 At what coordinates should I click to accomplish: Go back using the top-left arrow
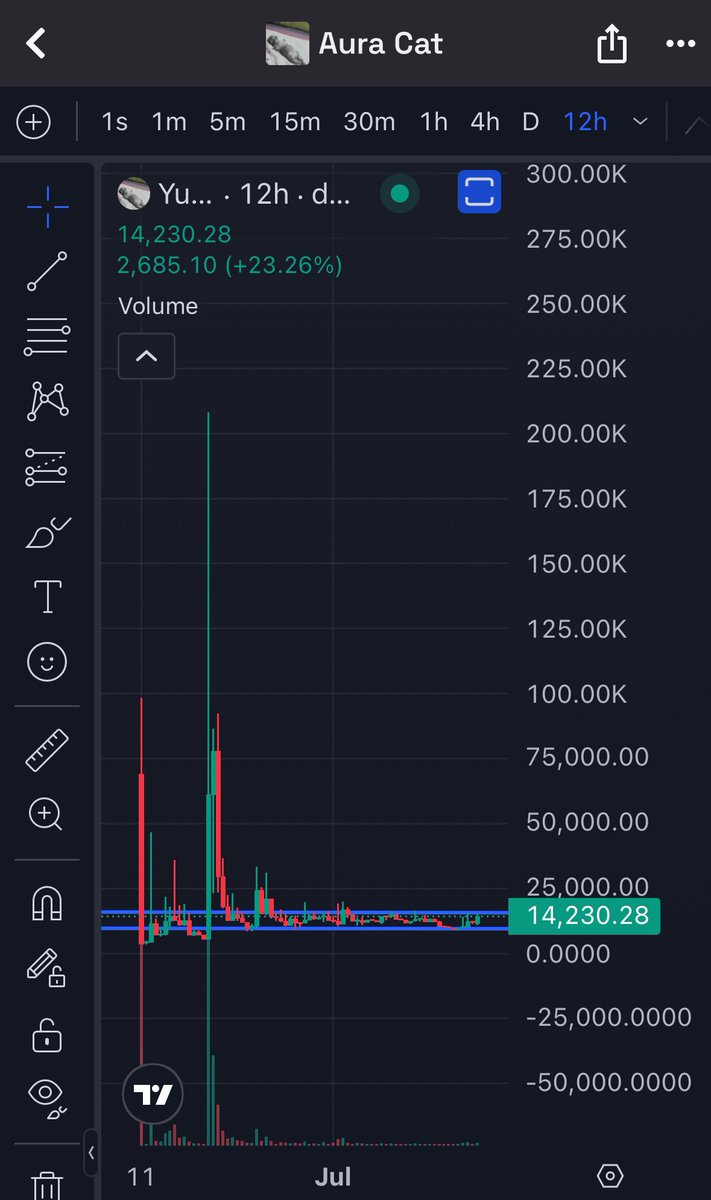pyautogui.click(x=36, y=44)
